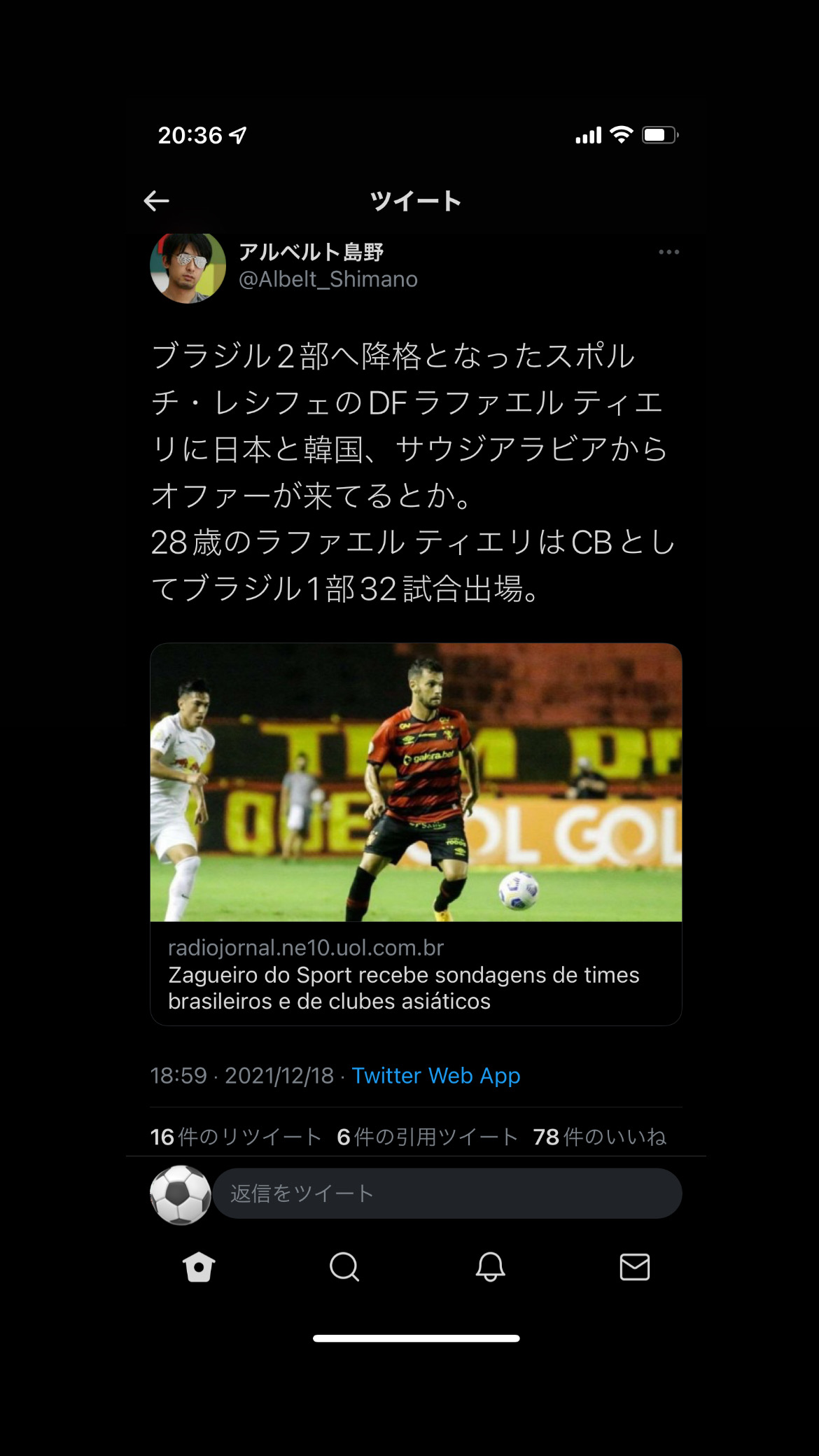The width and height of the screenshot is (819, 1456).
Task: Open アルベルト島野's profile picture
Action: (x=188, y=266)
